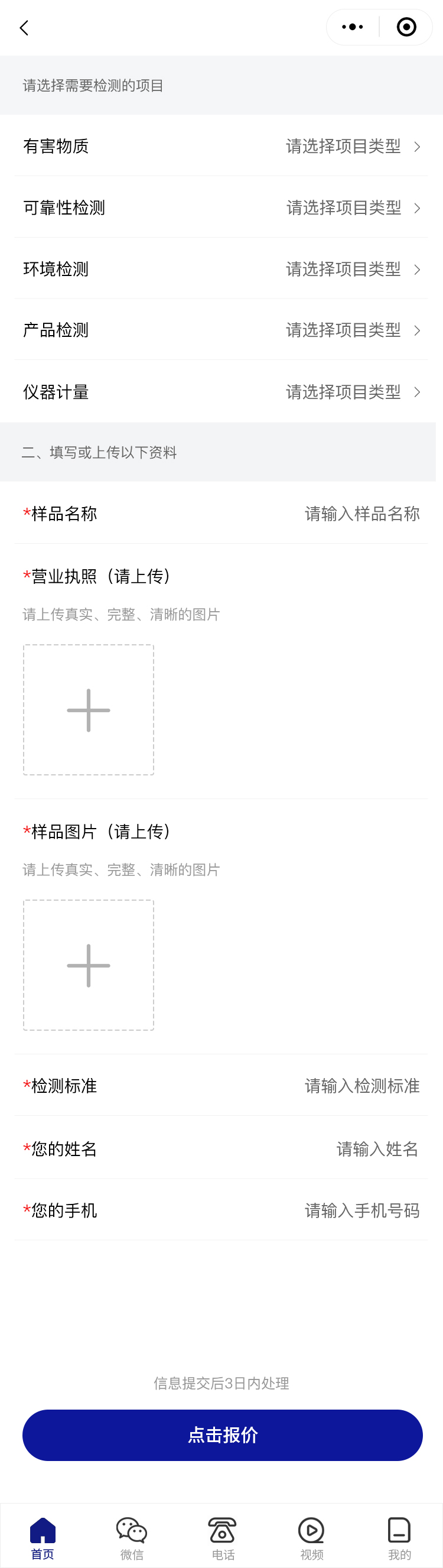
Task: Open project type picker for 产品检测
Action: tap(352, 330)
